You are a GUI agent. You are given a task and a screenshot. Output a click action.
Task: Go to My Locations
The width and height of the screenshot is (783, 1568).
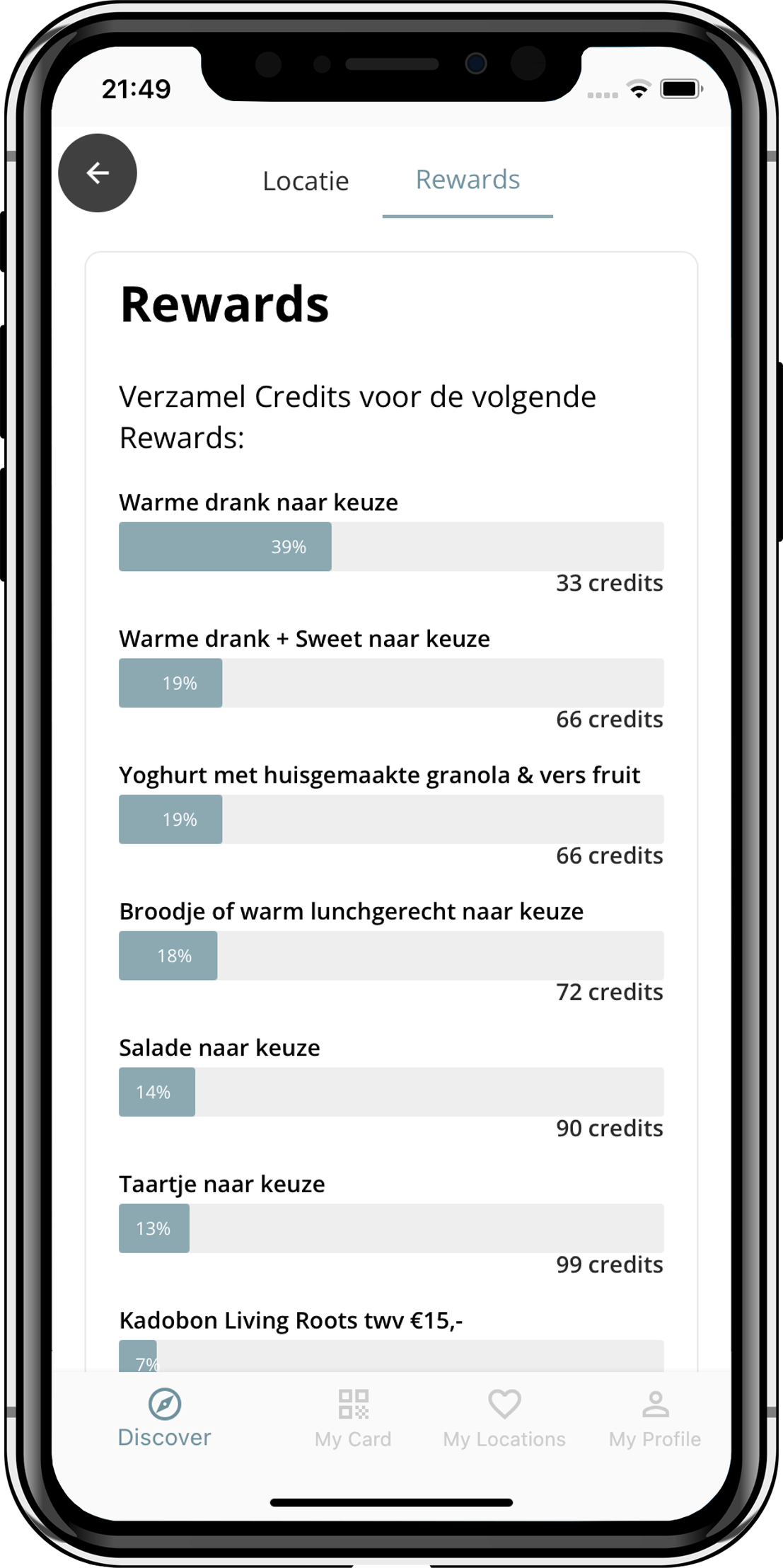504,1418
